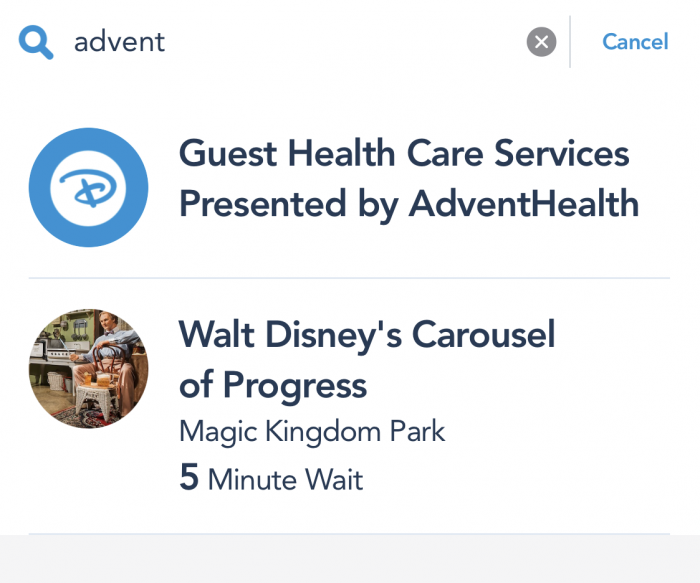
Task: Cancel the search
Action: (x=635, y=42)
